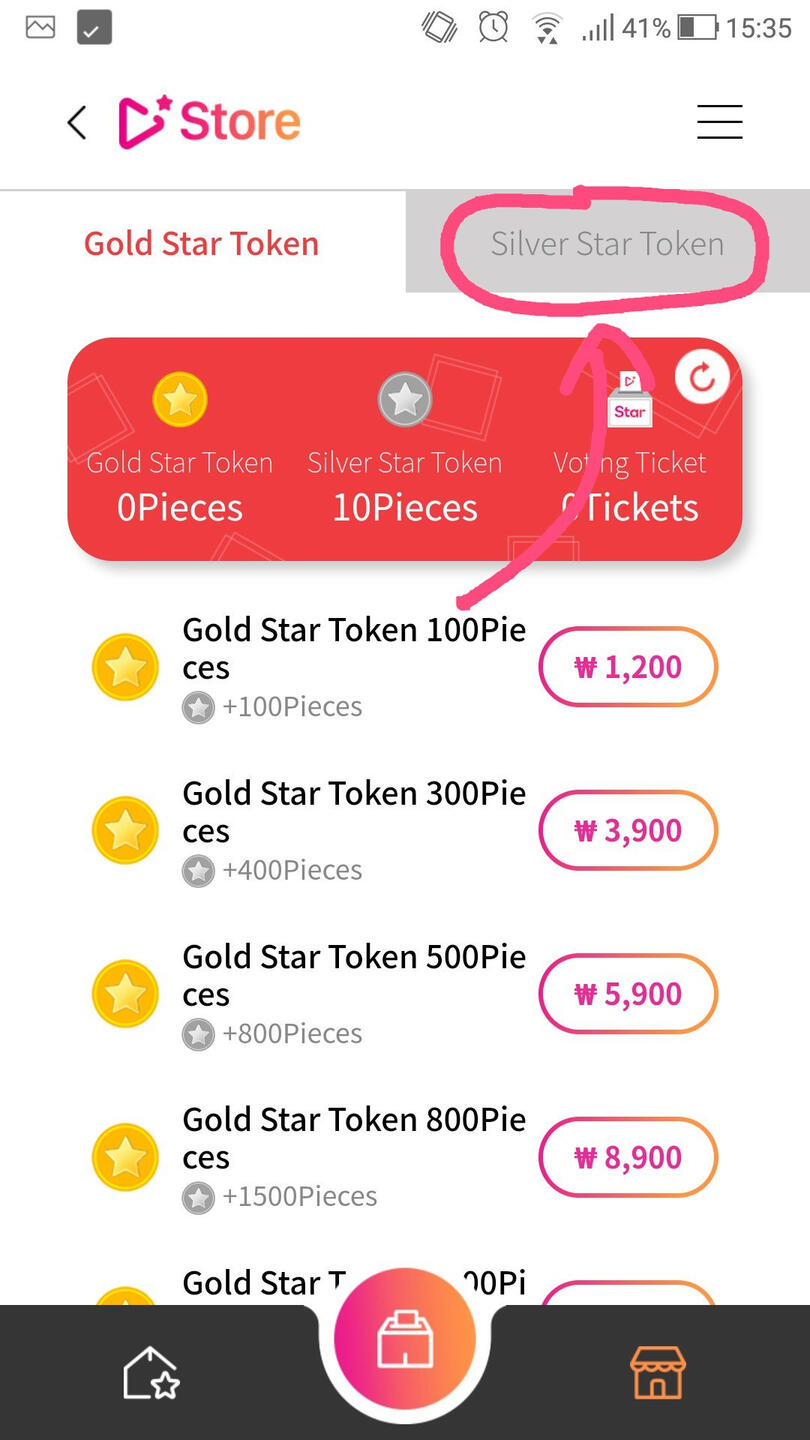Refresh the token balance

(x=702, y=377)
